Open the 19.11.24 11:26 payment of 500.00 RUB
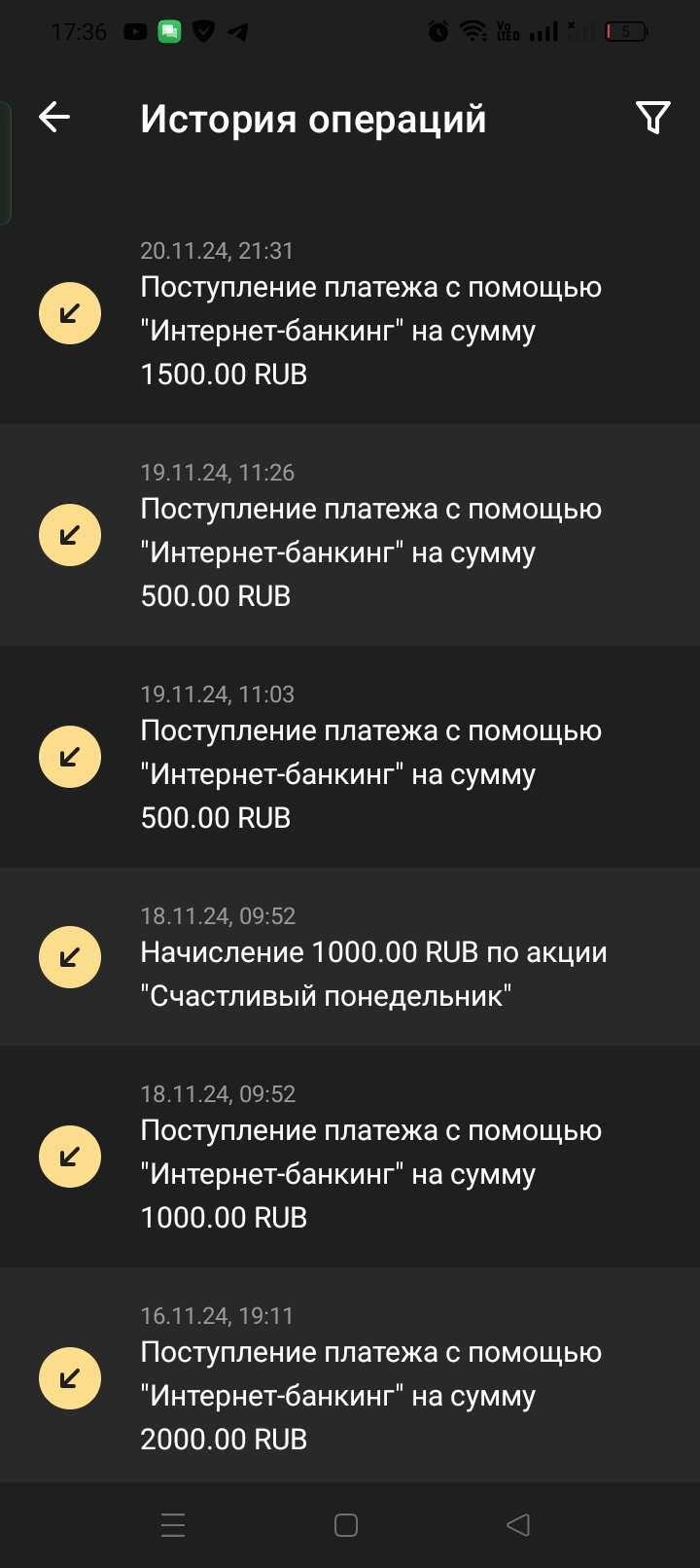The height and width of the screenshot is (1568, 700). click(369, 552)
